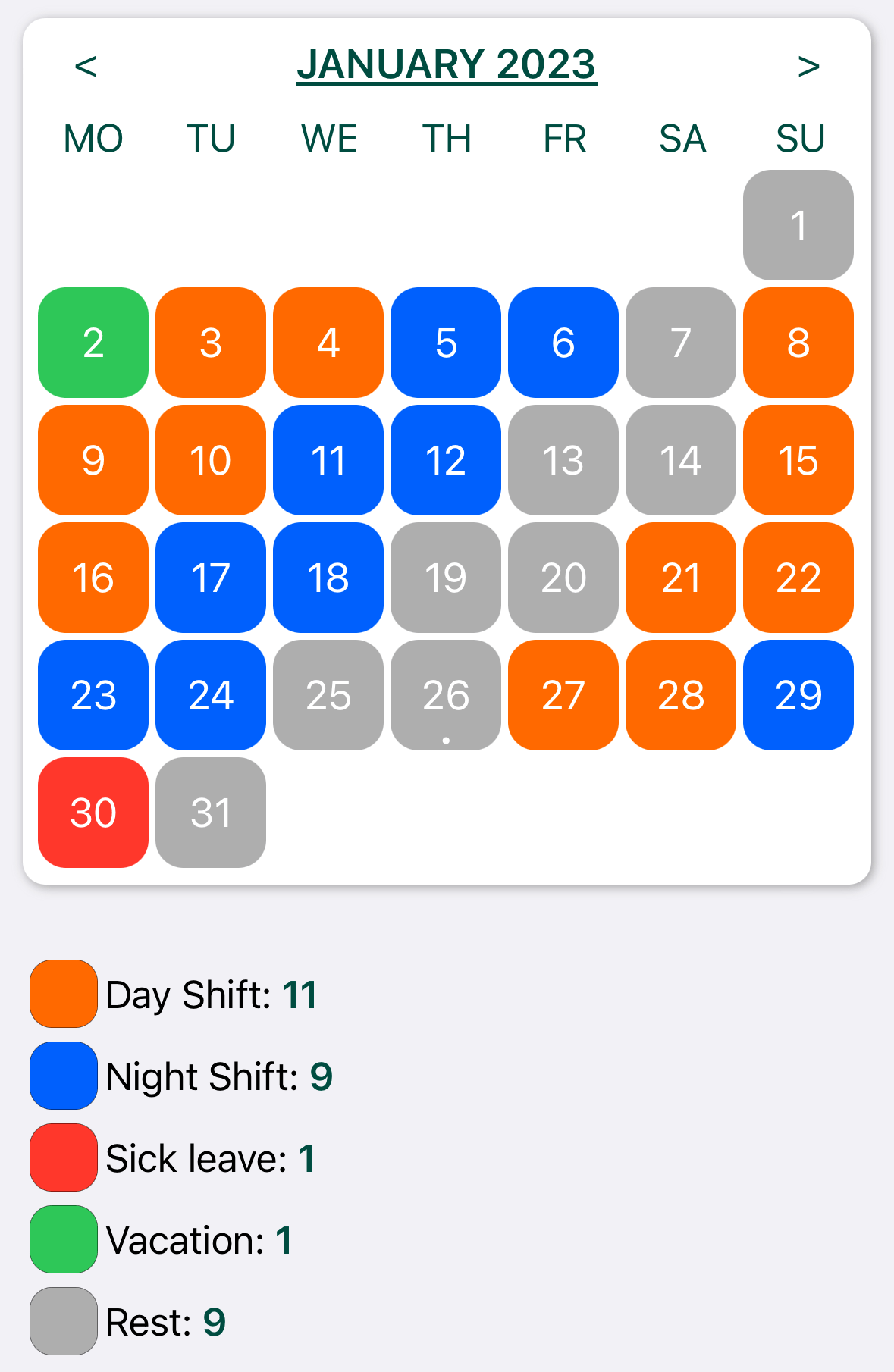Open the vacation day on January 2
894x1372 pixels.
(x=93, y=343)
